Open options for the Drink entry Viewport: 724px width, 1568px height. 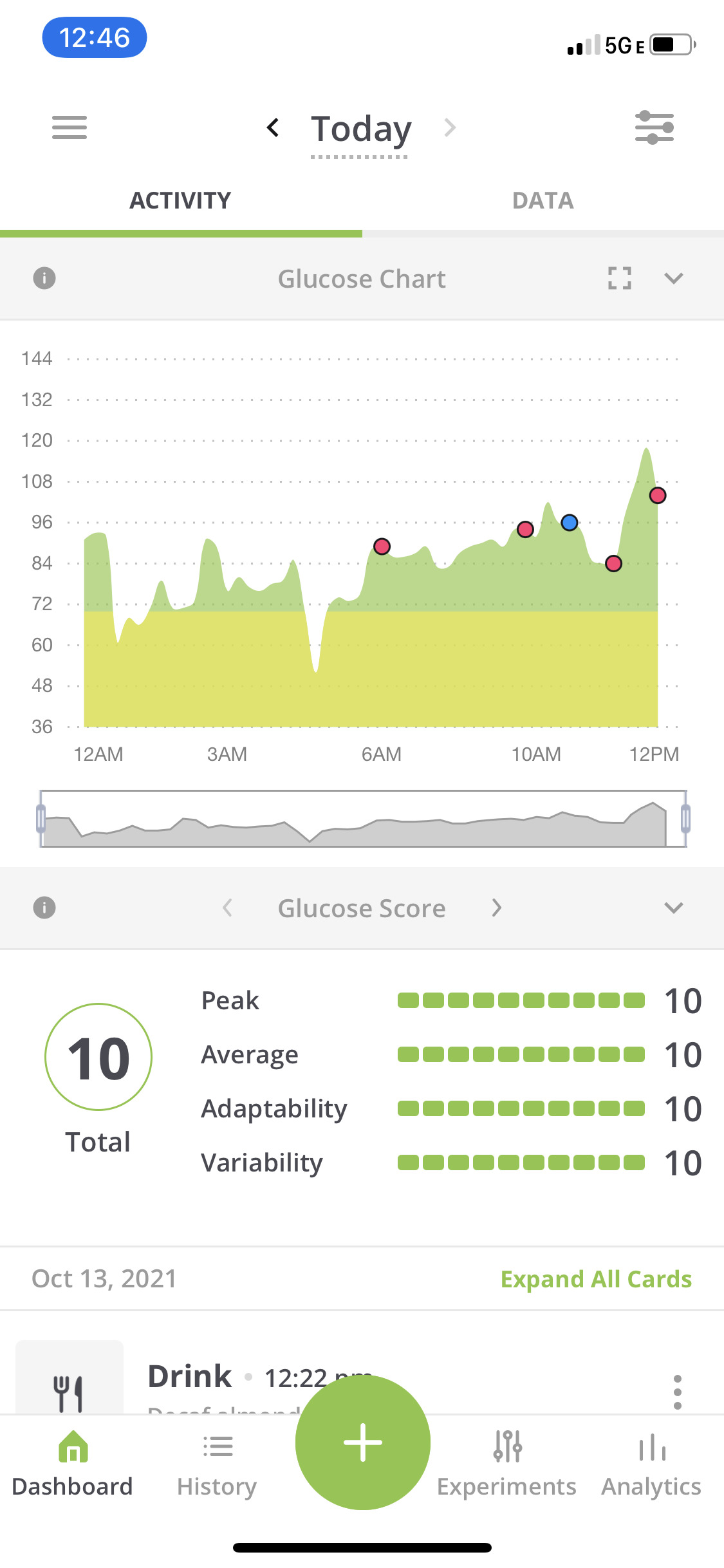click(x=677, y=1392)
